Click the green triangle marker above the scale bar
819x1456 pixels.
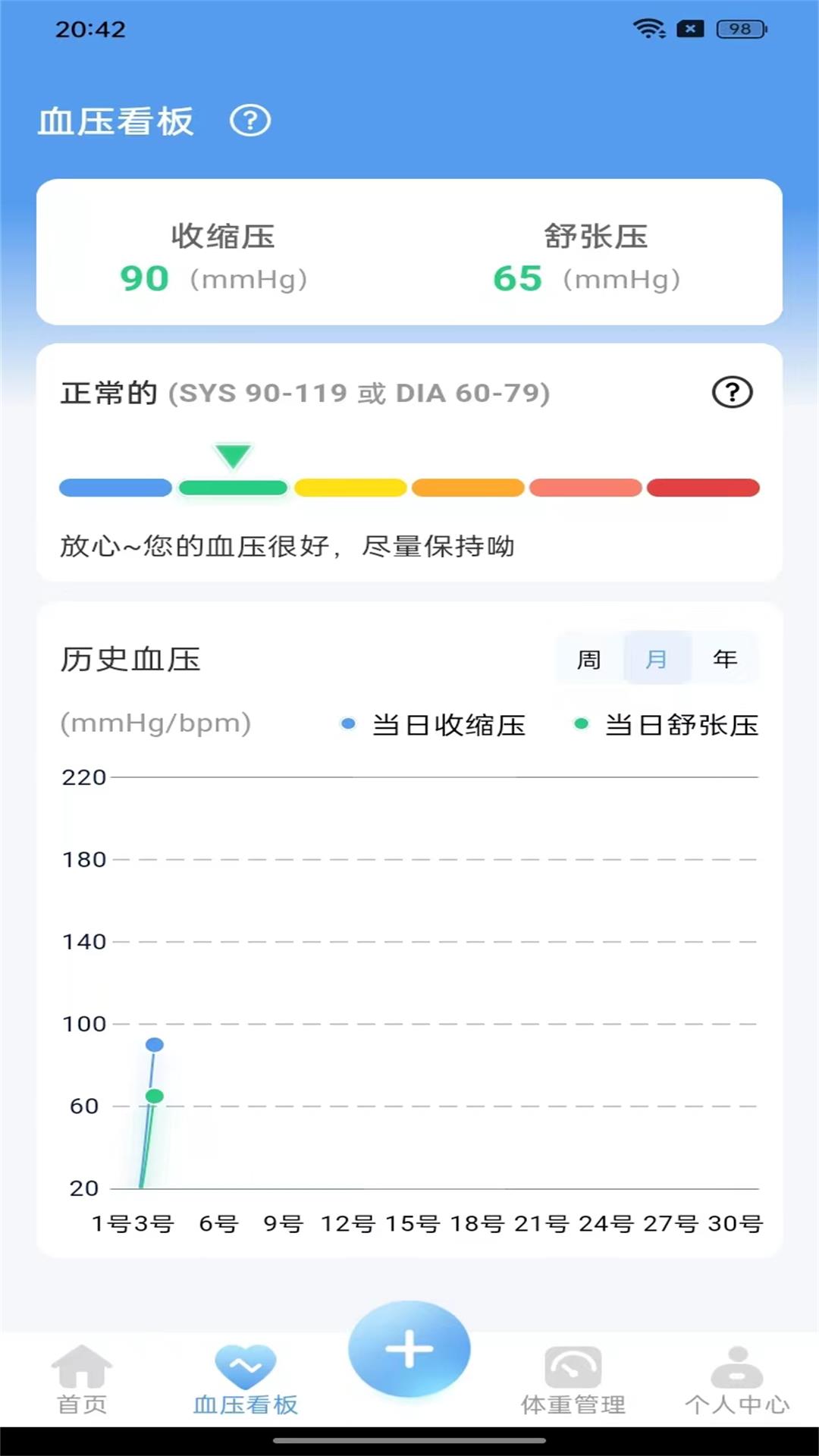[234, 457]
